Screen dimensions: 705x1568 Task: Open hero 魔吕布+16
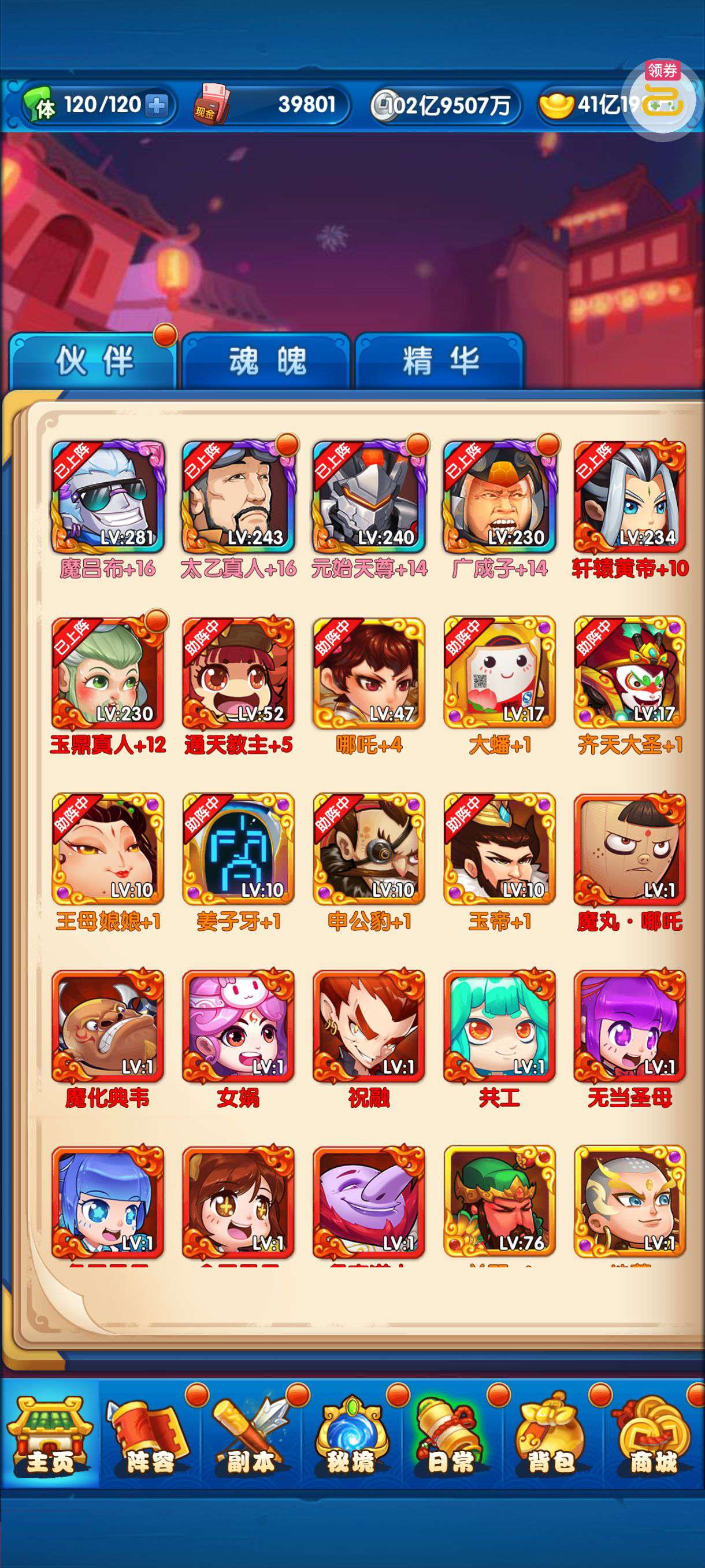107,497
